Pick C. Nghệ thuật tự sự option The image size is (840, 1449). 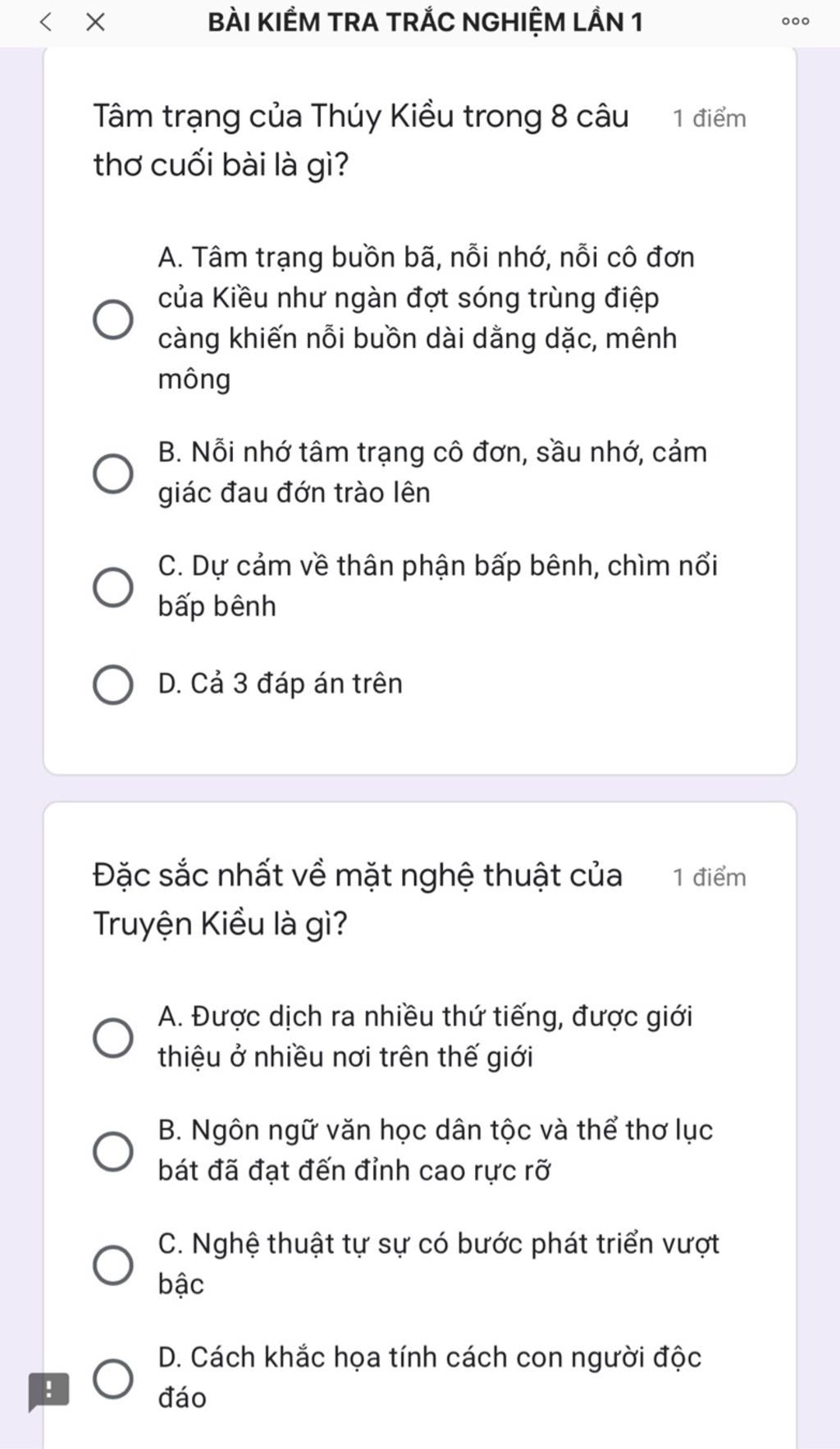coord(113,1264)
